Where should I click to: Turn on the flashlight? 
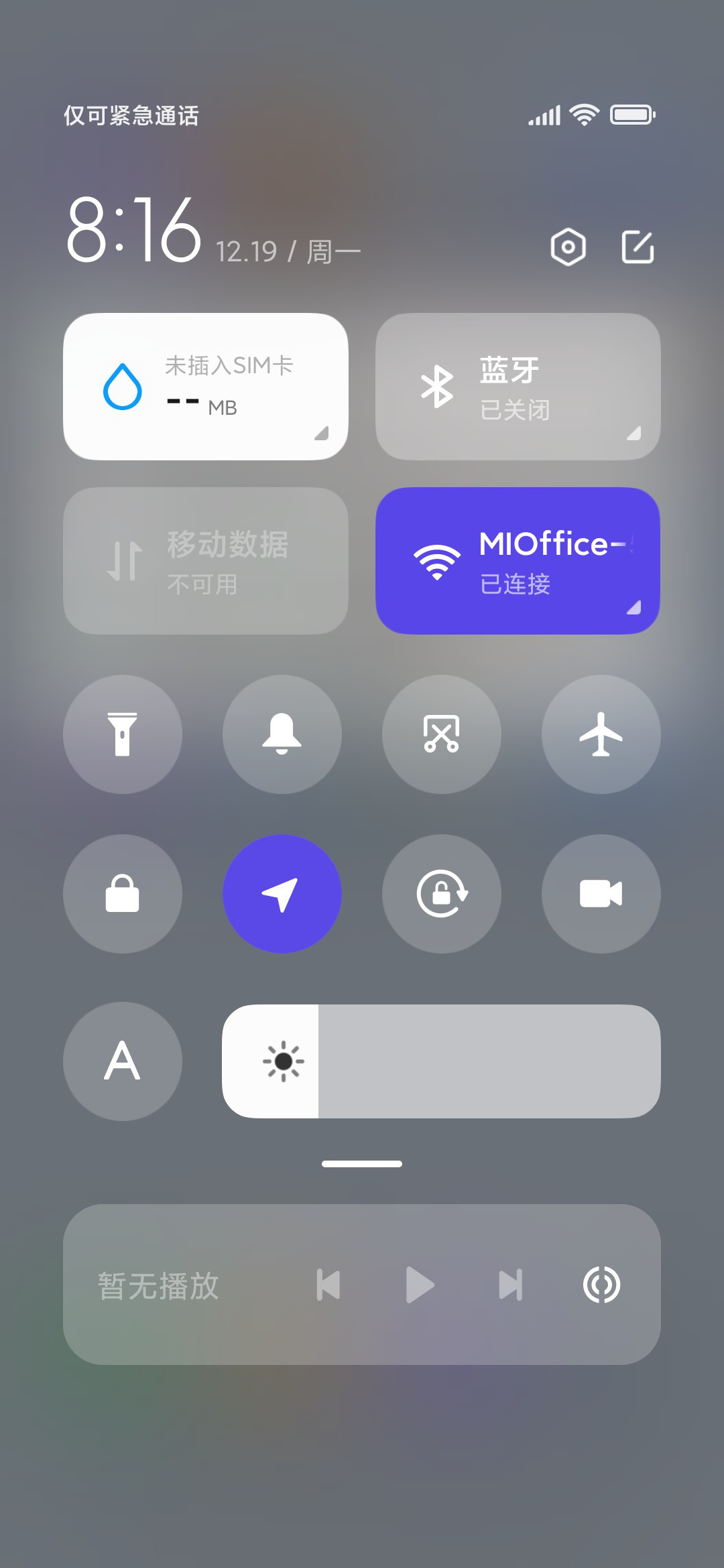123,734
